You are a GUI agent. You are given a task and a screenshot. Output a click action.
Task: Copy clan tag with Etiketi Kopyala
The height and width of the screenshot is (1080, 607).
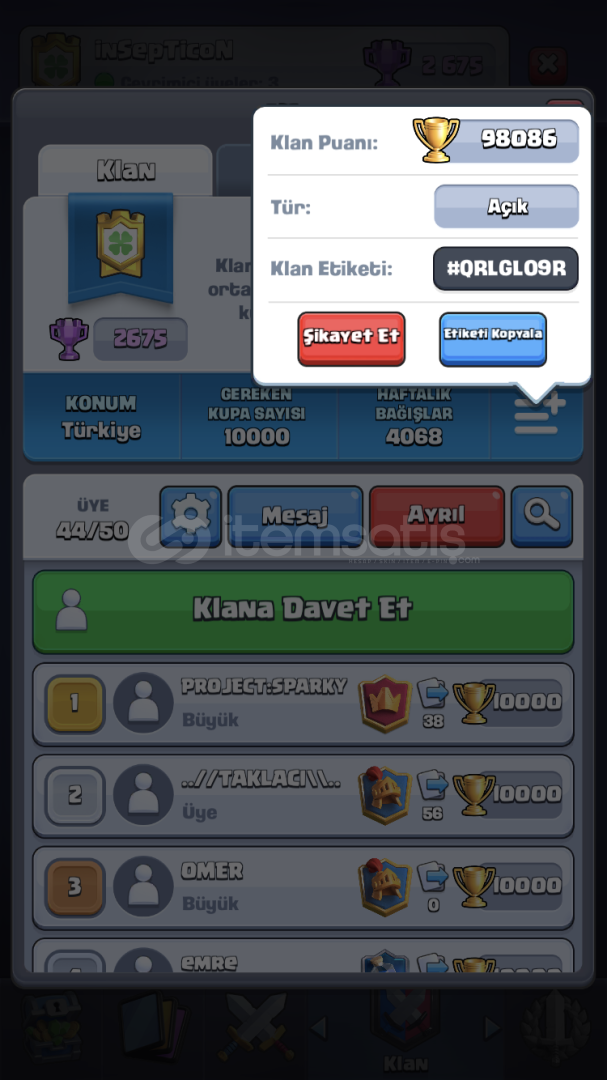click(492, 337)
